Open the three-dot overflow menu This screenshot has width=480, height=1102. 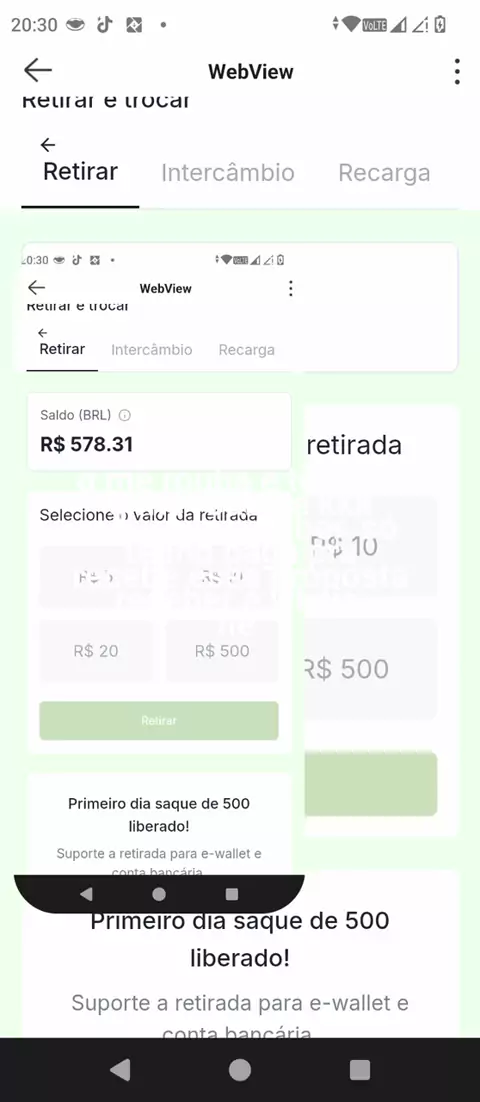(x=457, y=72)
